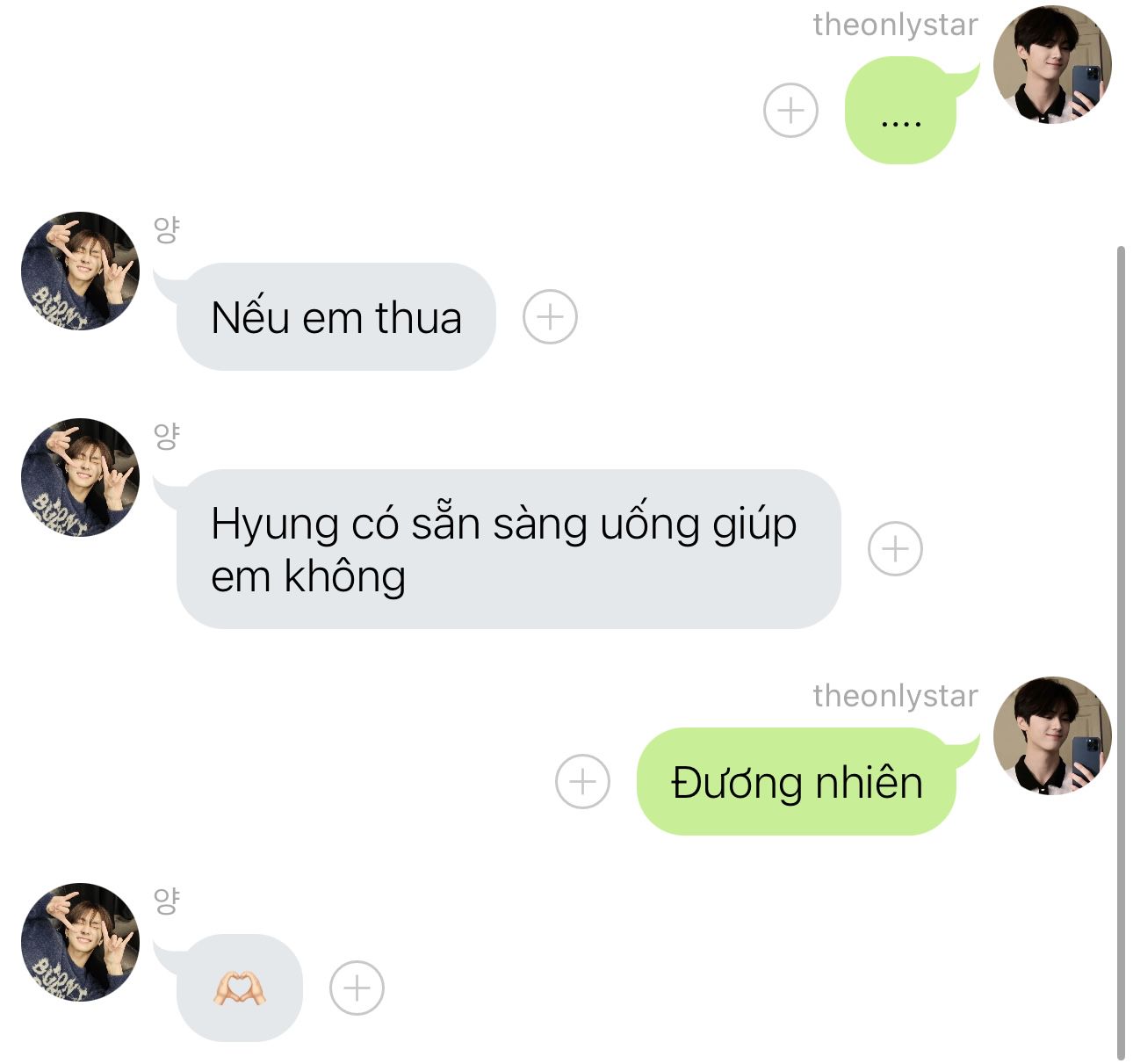Add a reaction to the 'Nếu em thua' message
The height and width of the screenshot is (1064, 1133).
pyautogui.click(x=550, y=316)
